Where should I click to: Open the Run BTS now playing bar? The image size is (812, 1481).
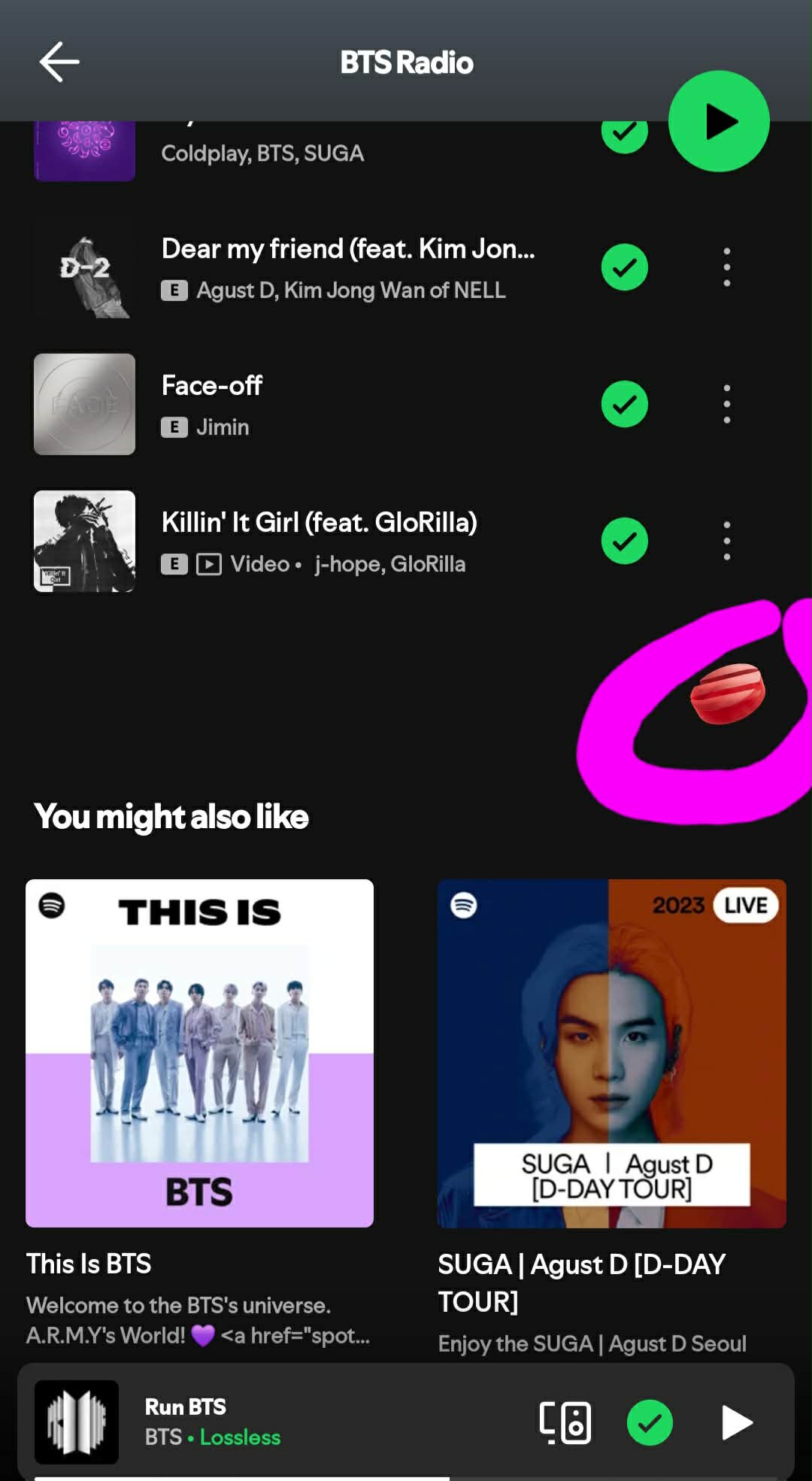[x=301, y=1422]
